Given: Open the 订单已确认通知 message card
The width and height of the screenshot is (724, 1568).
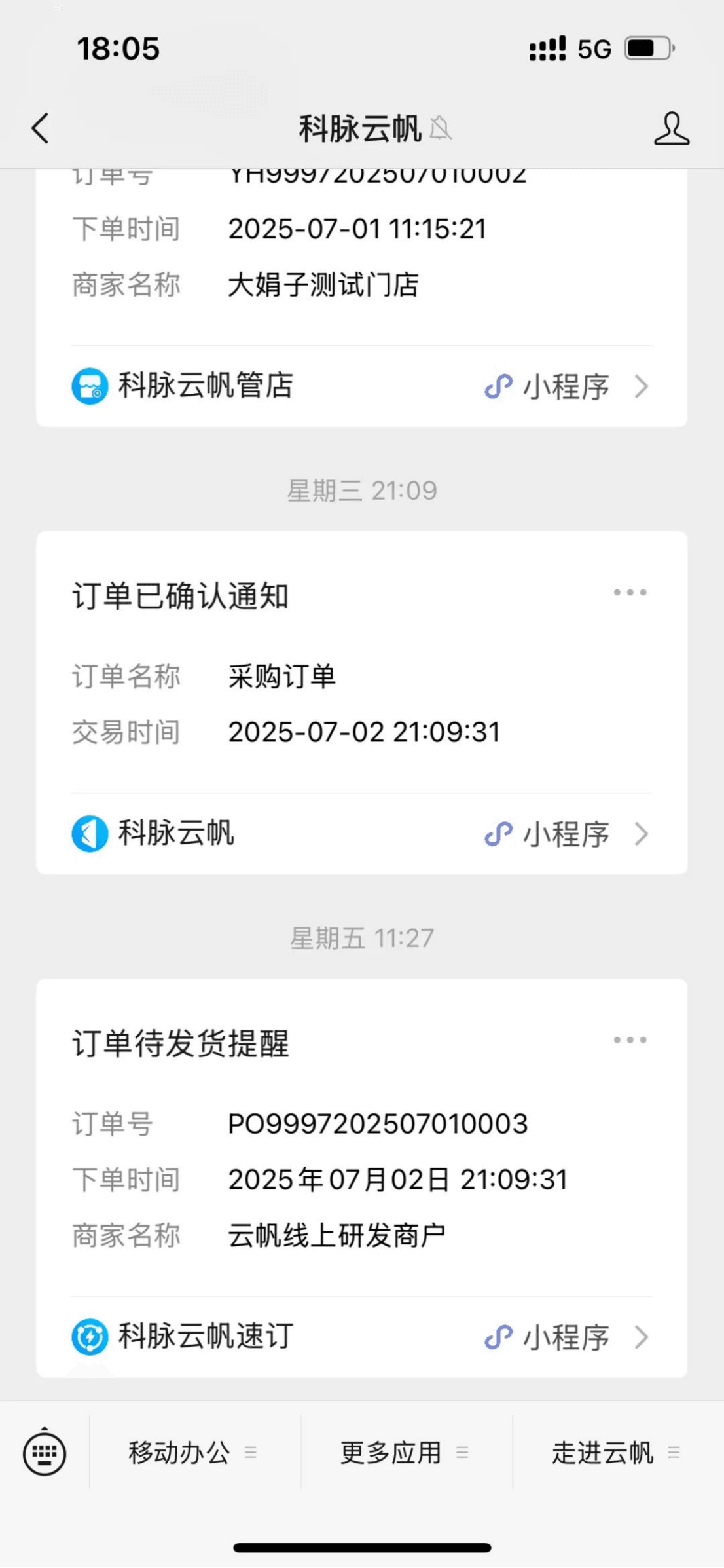Looking at the screenshot, I should [x=361, y=703].
